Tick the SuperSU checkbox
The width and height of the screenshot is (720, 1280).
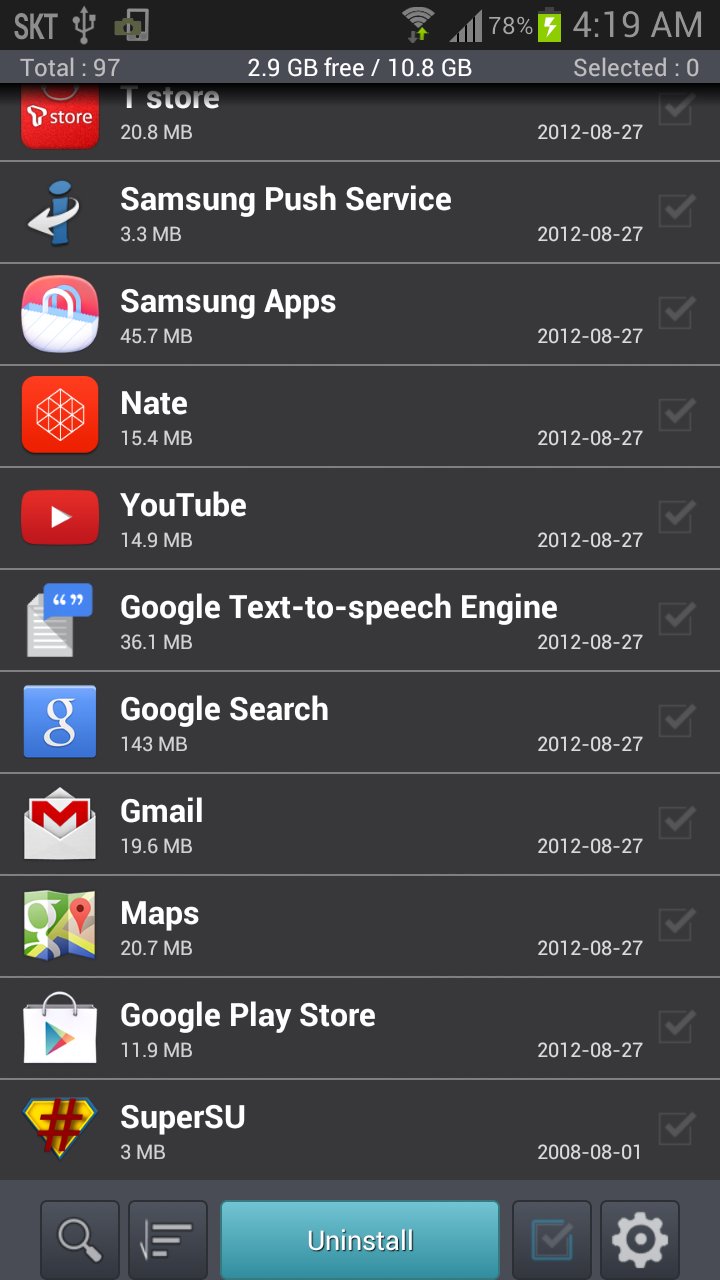click(677, 1128)
